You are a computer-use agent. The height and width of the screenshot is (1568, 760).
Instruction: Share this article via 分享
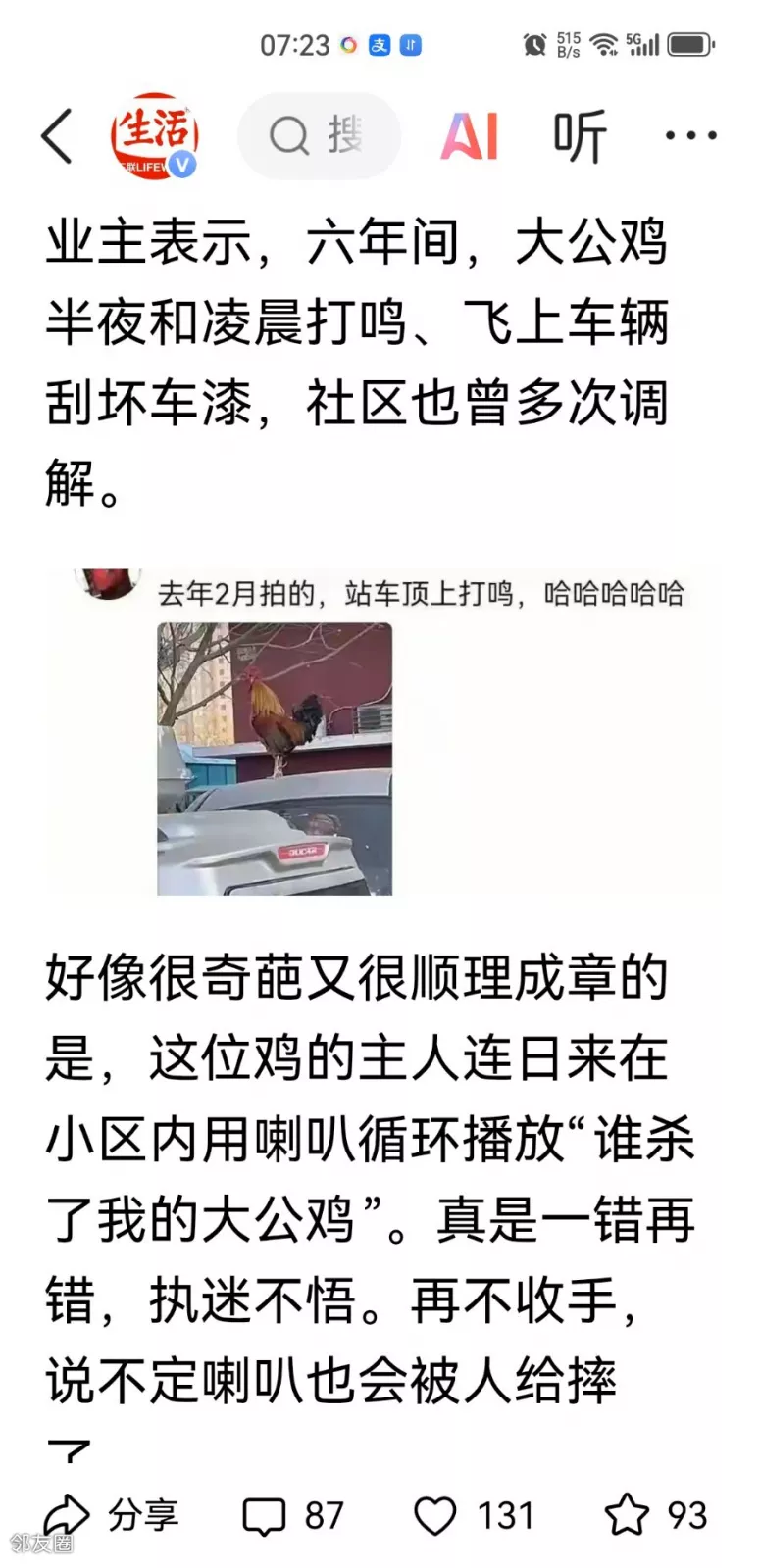(111, 1515)
